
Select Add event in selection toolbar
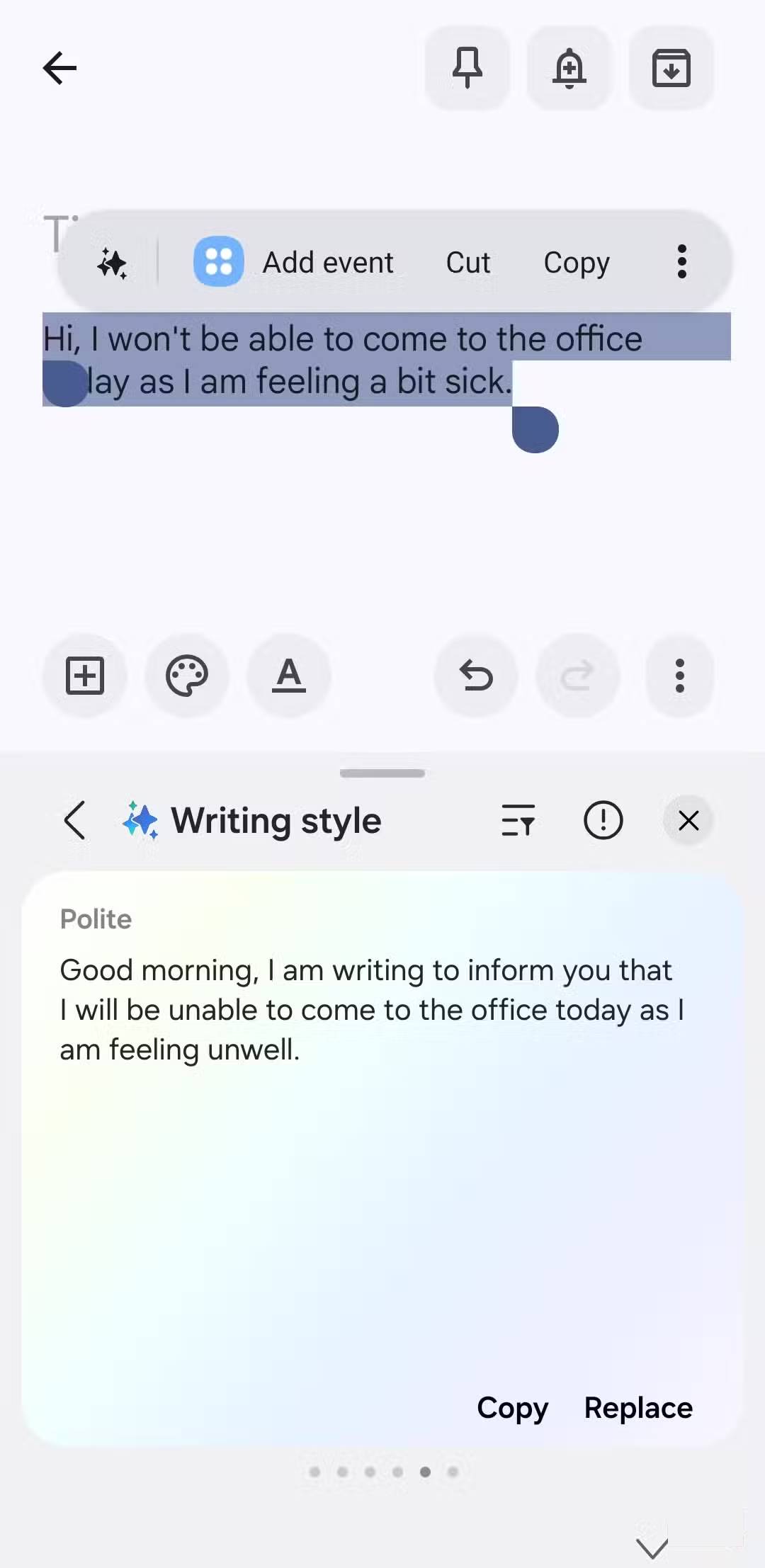pyautogui.click(x=294, y=263)
